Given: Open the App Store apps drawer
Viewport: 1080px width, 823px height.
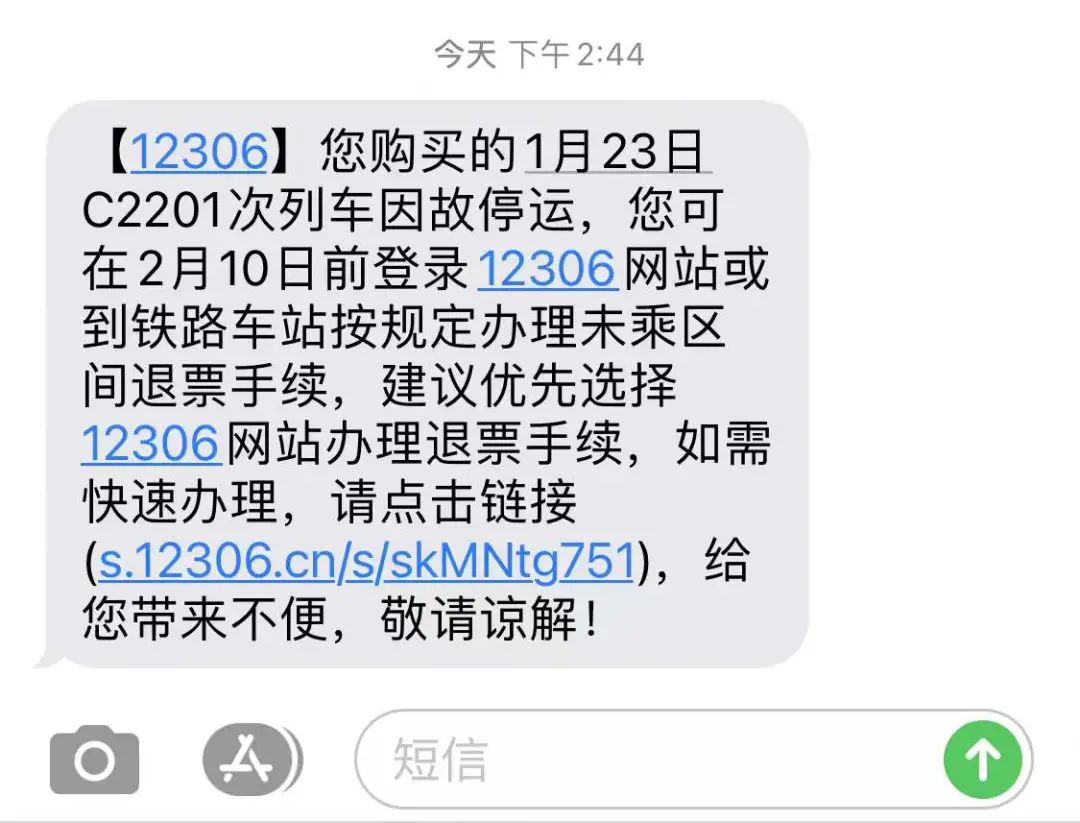Looking at the screenshot, I should (246, 759).
